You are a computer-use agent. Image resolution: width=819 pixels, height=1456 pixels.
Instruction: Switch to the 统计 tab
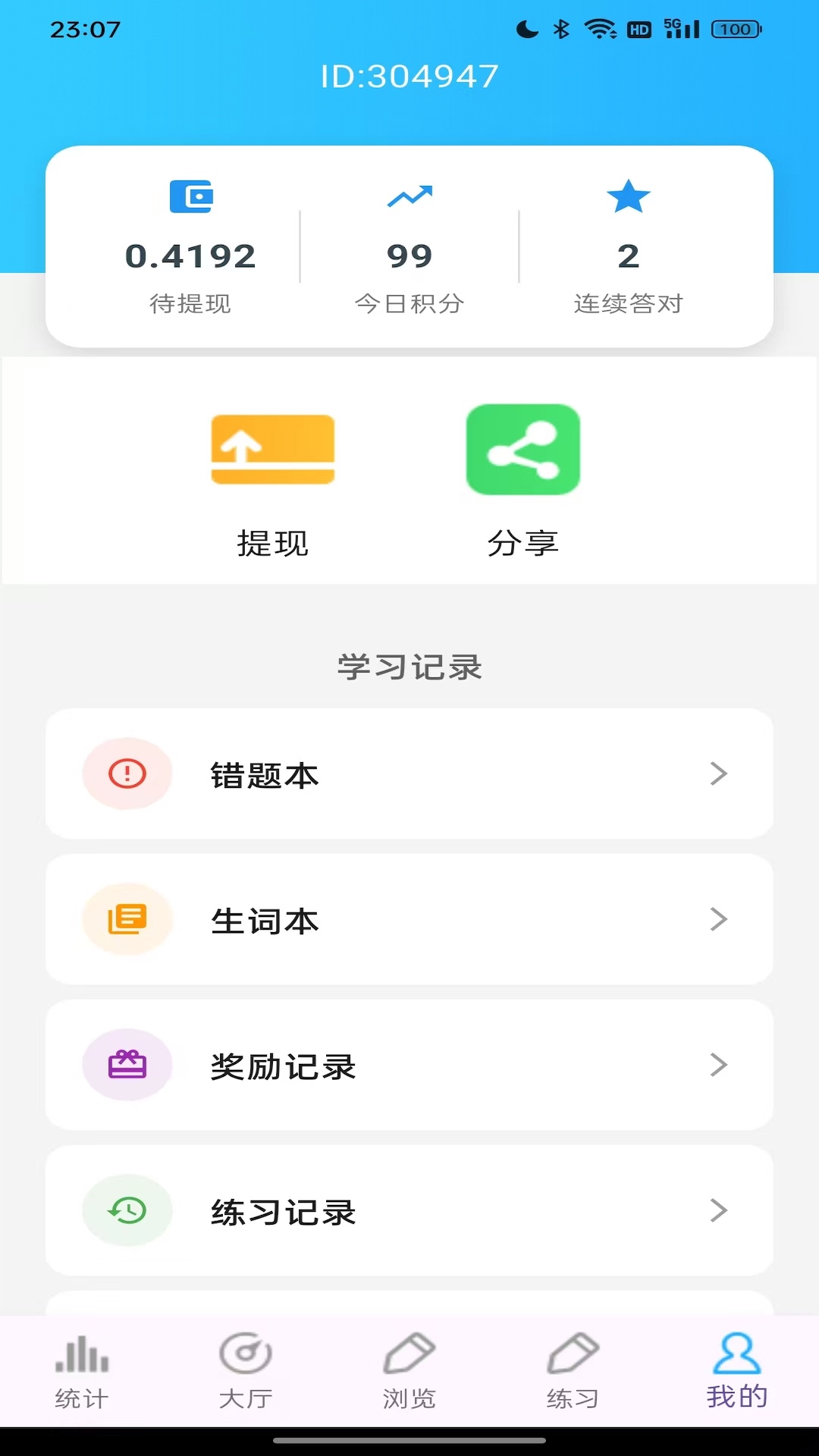point(82,1371)
